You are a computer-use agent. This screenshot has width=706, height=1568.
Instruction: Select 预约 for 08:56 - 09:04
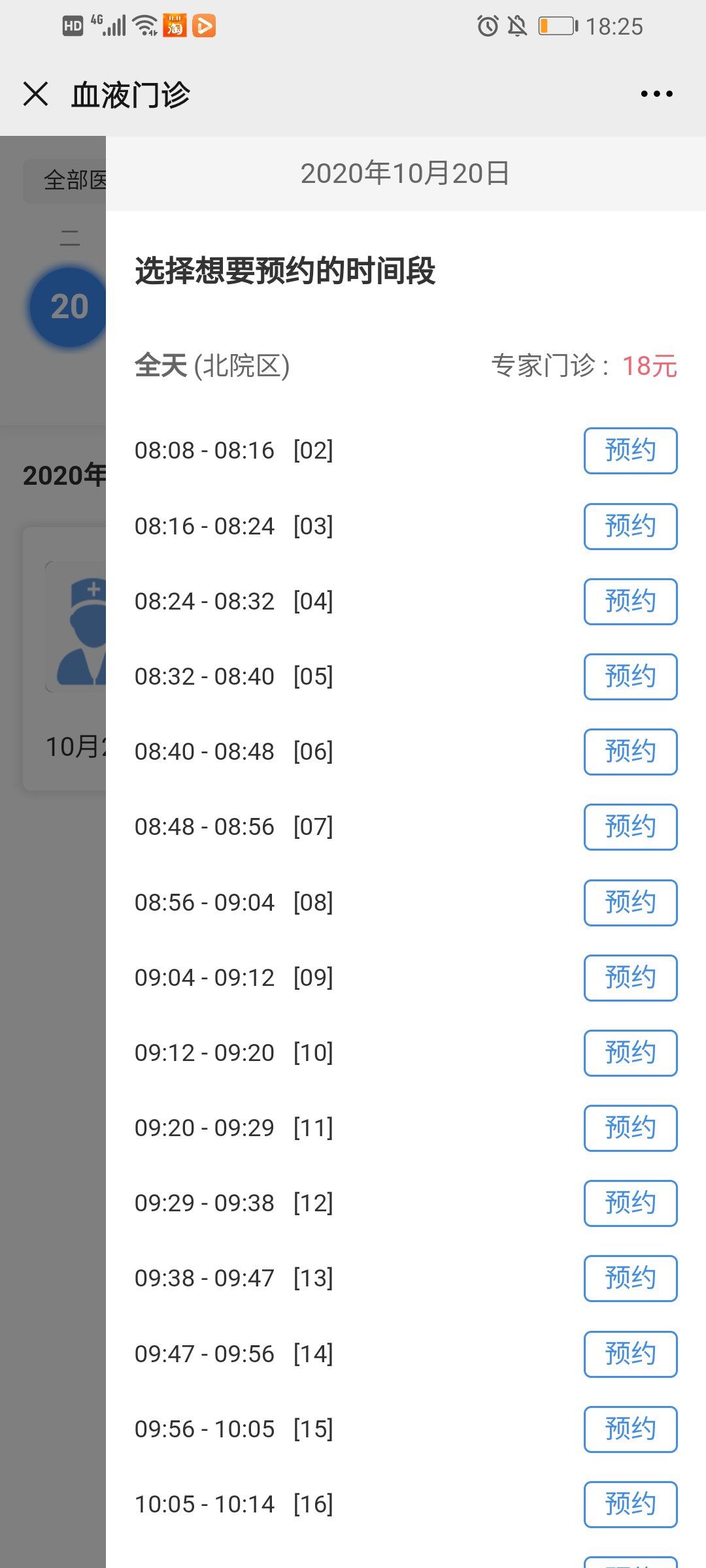click(x=630, y=902)
